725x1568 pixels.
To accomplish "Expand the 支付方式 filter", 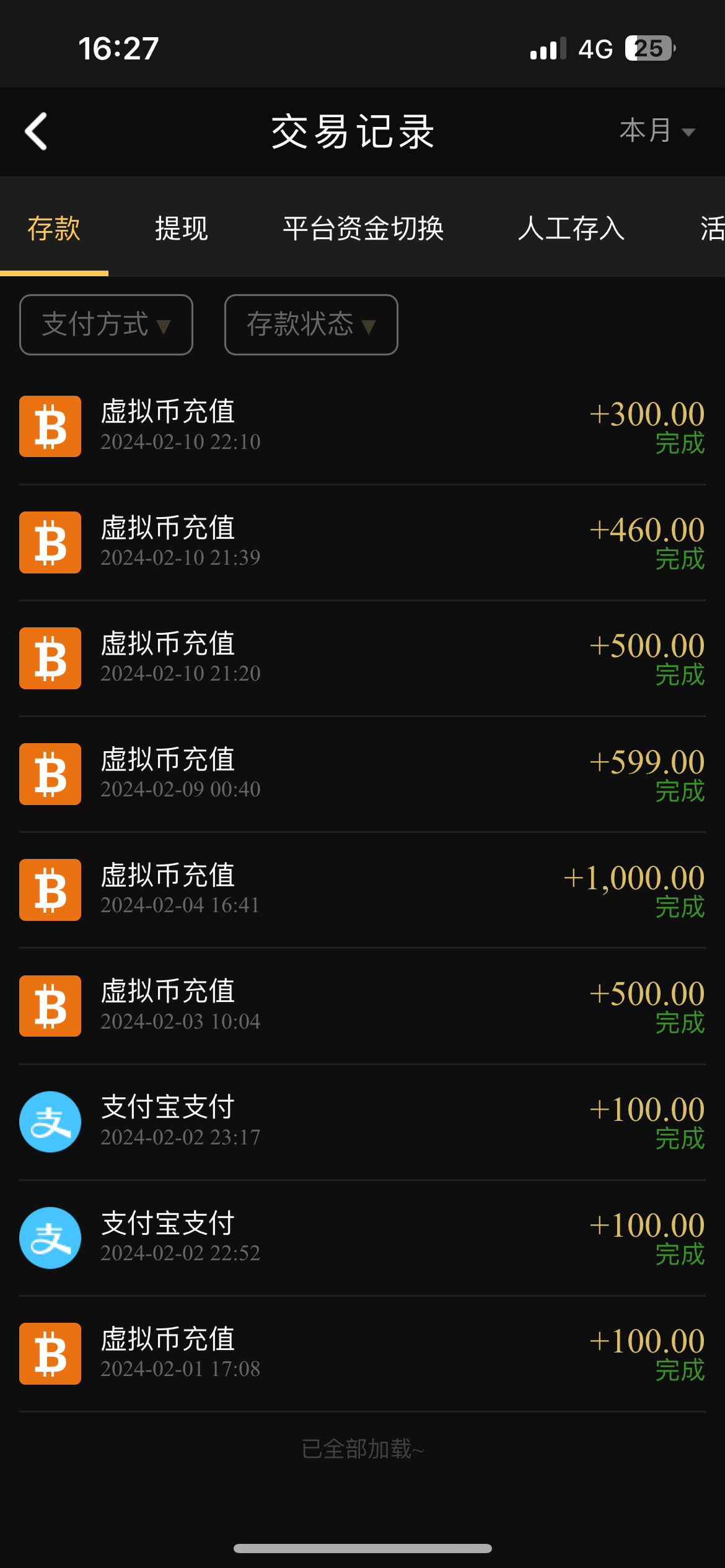I will (x=106, y=324).
